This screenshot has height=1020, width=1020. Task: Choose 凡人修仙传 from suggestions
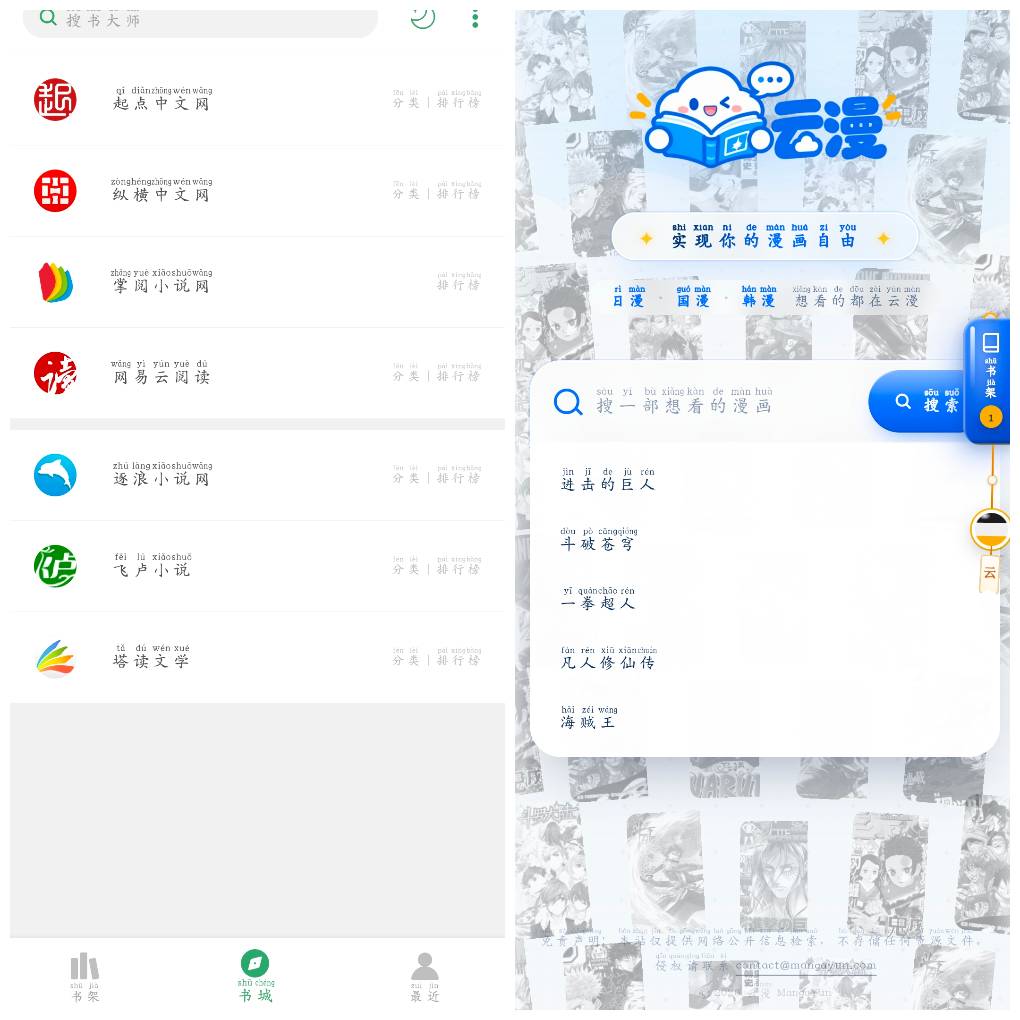pos(608,658)
